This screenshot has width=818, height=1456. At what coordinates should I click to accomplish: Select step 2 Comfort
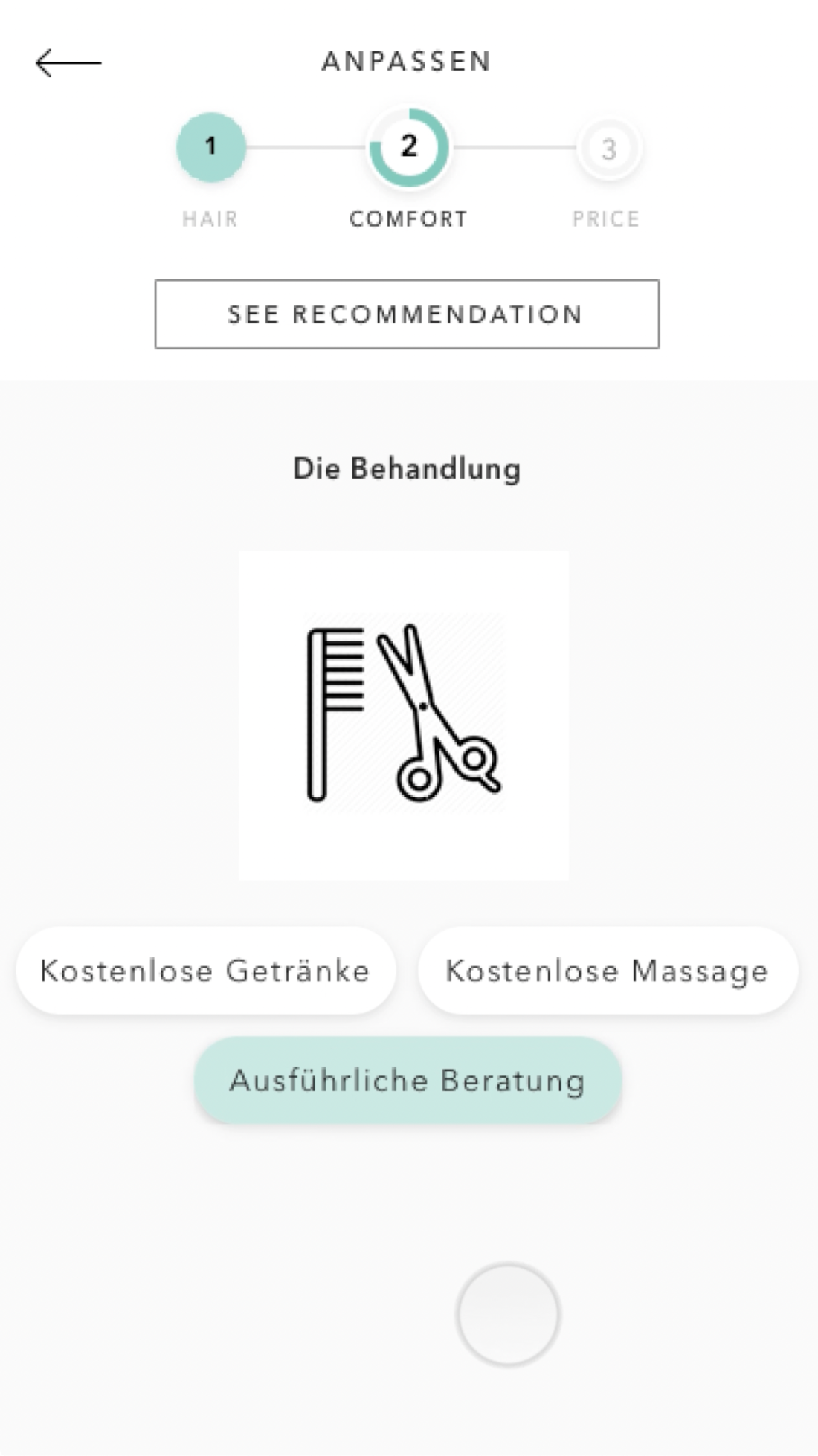[x=408, y=147]
